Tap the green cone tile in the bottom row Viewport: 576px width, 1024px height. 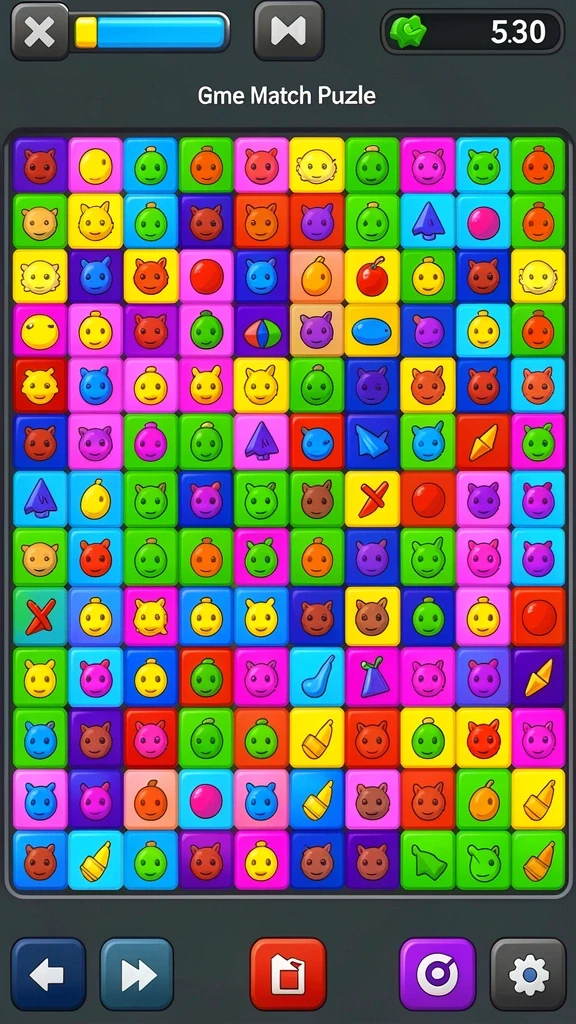point(428,861)
